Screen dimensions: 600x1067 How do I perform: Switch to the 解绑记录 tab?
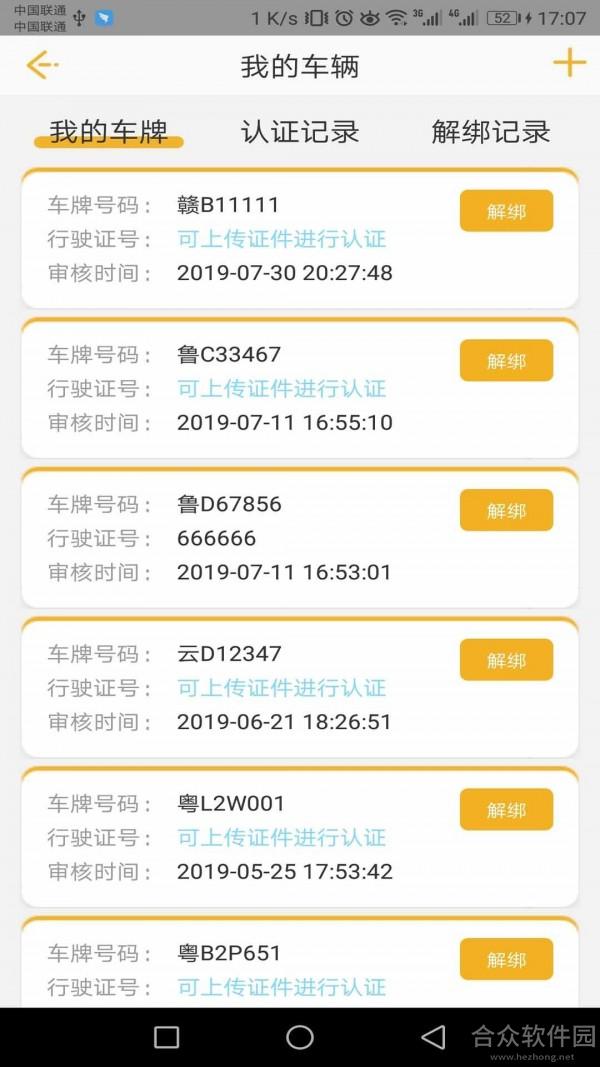click(x=490, y=132)
